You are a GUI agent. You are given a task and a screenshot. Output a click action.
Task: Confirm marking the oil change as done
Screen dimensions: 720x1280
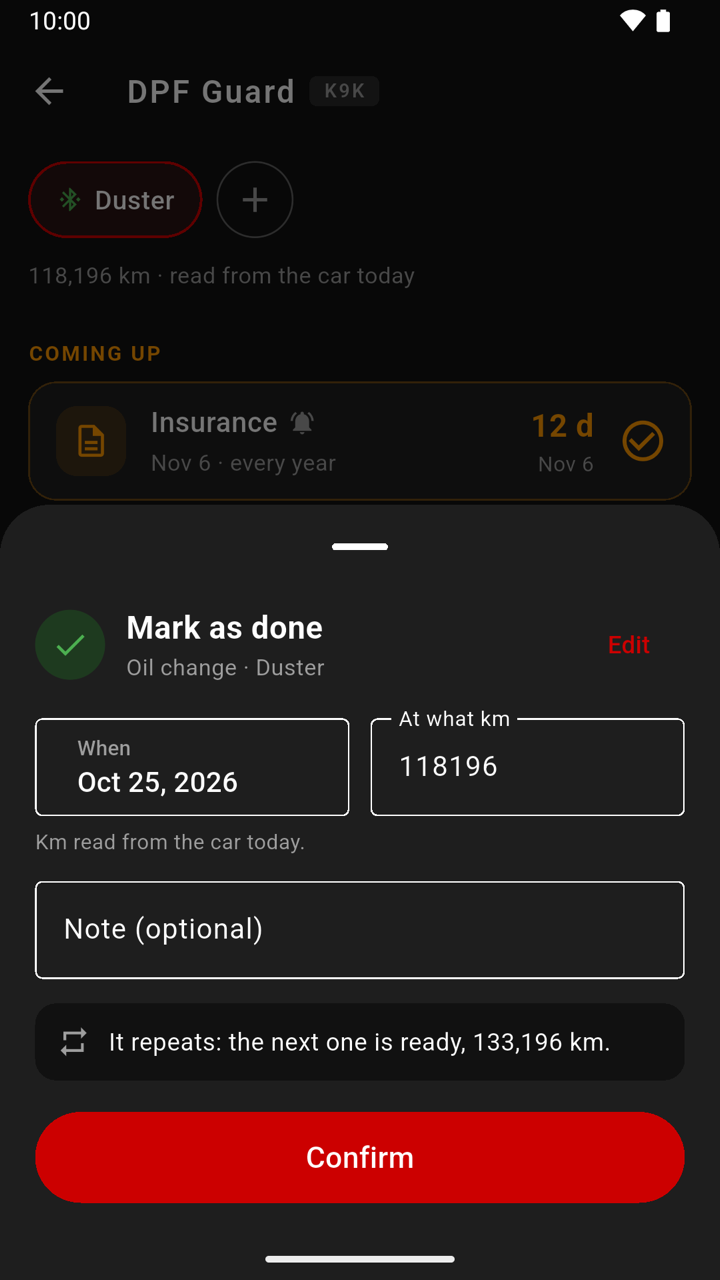360,1157
